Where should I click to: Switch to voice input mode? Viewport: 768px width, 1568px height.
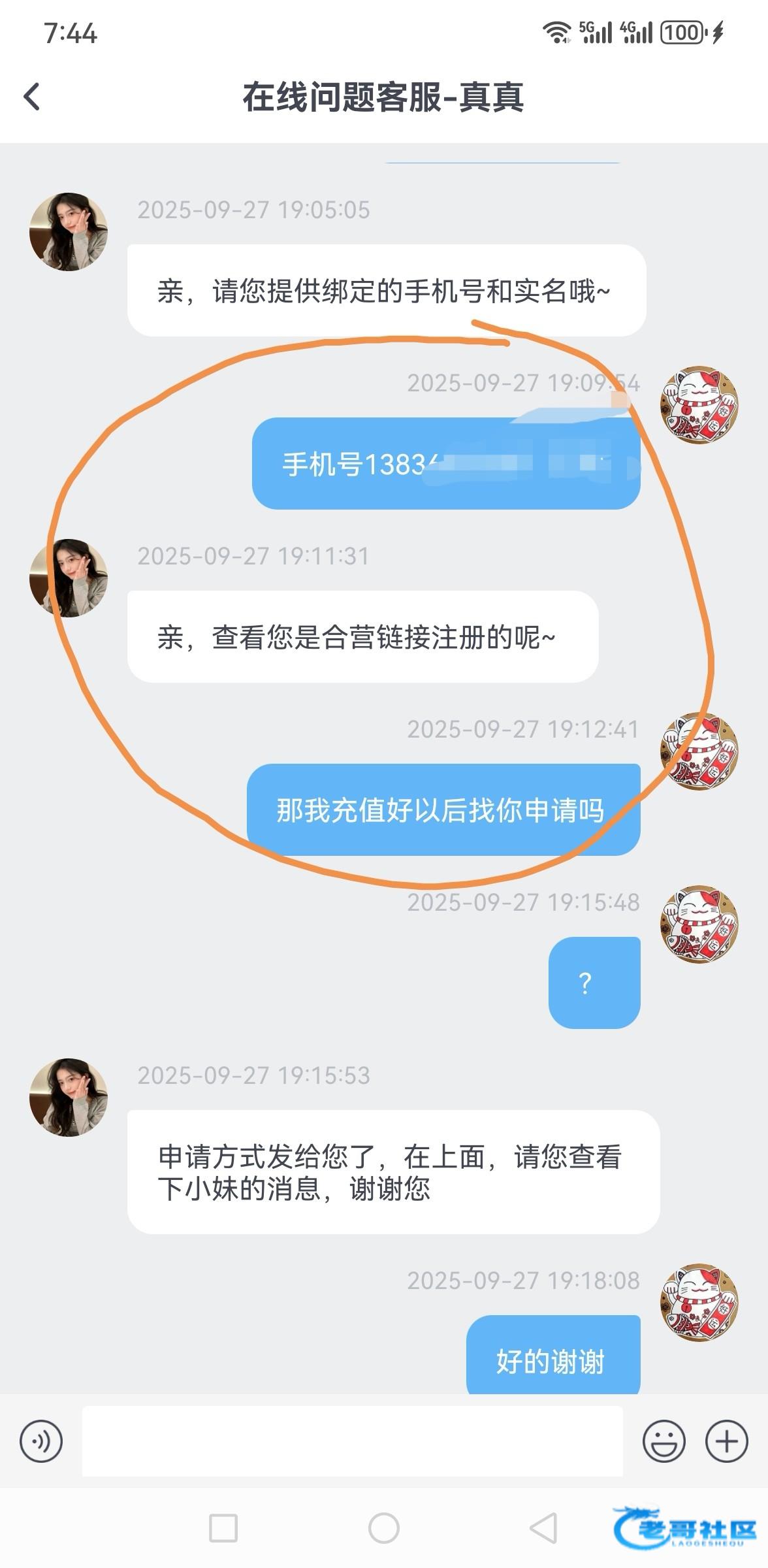click(x=41, y=1441)
